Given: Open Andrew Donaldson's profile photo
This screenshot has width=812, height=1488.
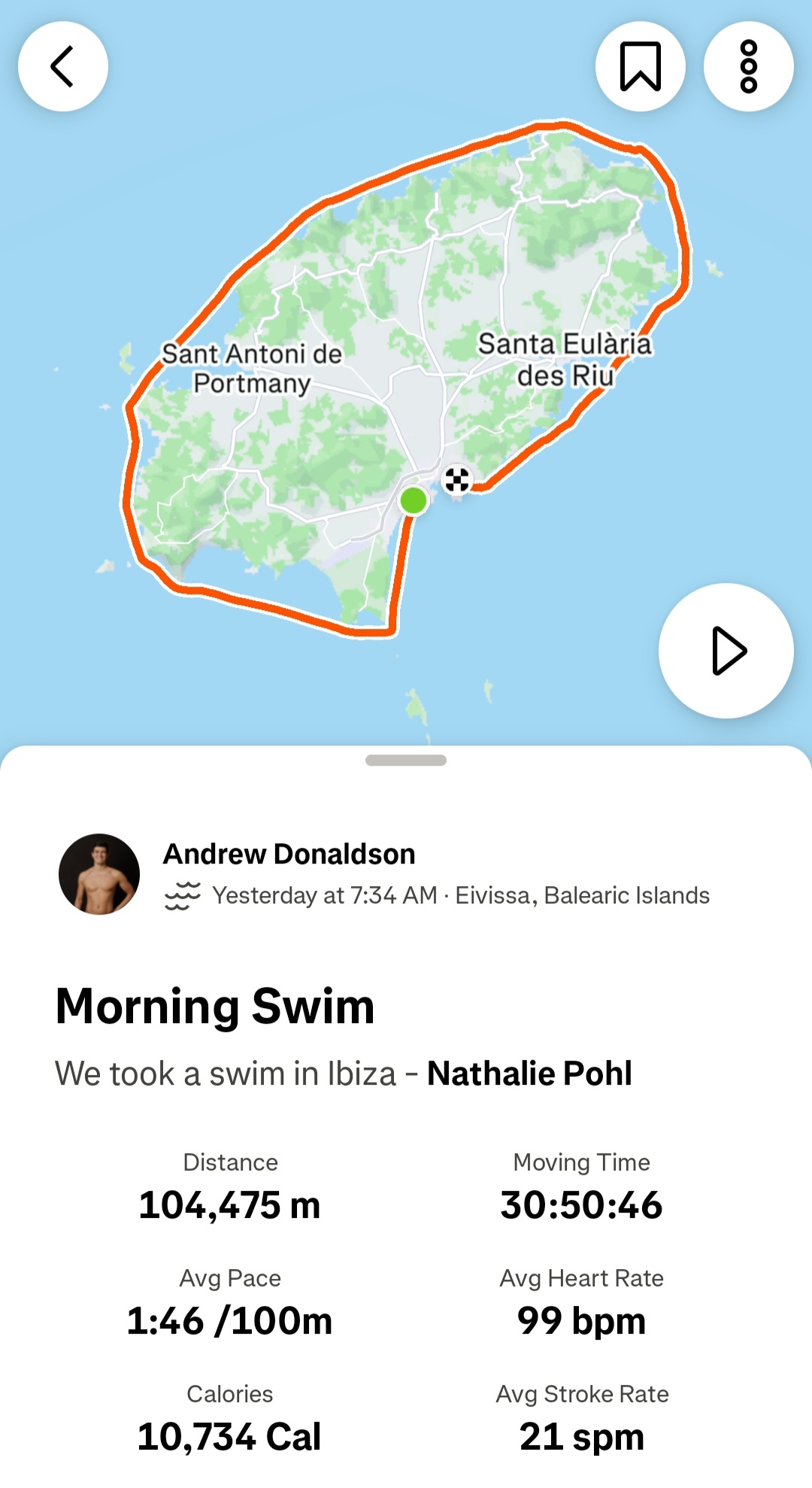Looking at the screenshot, I should click(99, 874).
